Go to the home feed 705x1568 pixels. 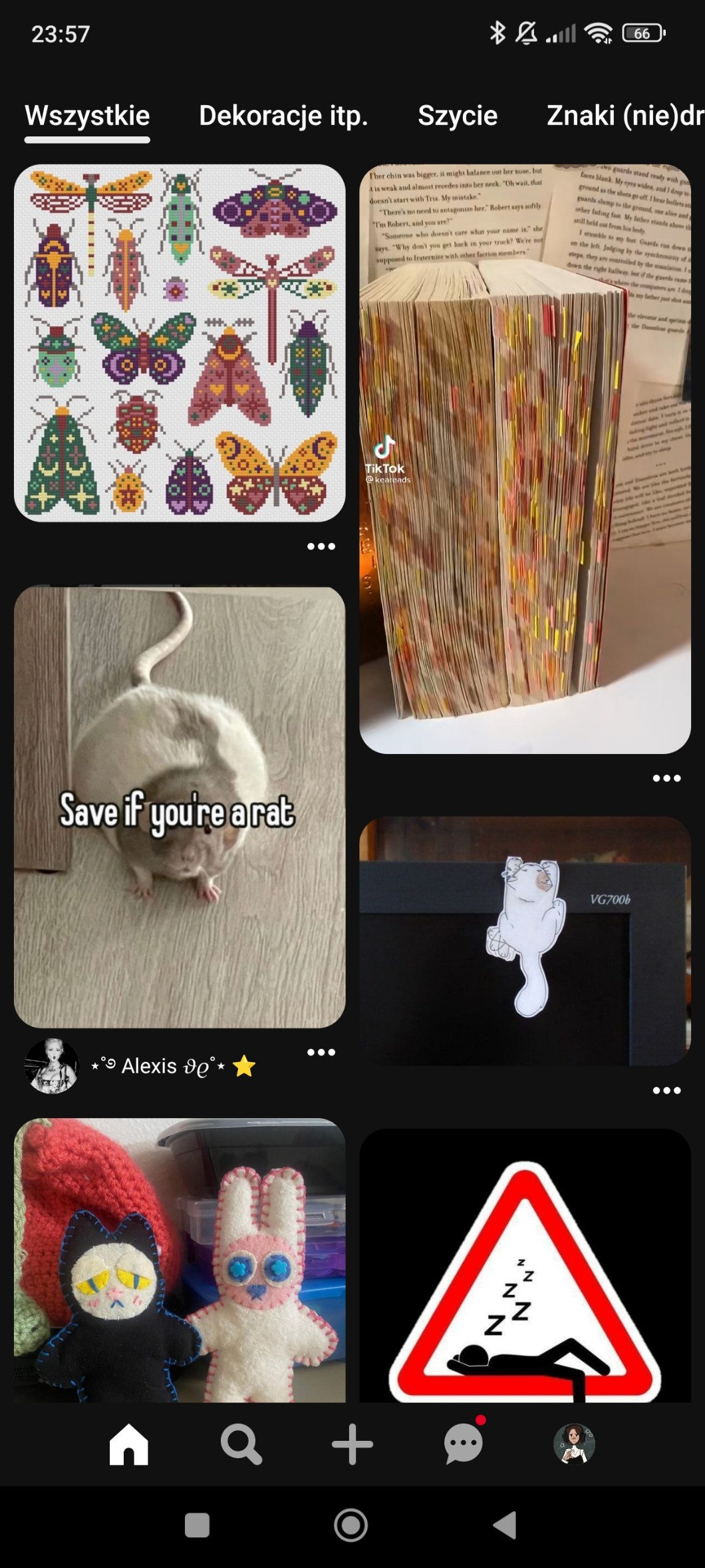coord(129,1444)
